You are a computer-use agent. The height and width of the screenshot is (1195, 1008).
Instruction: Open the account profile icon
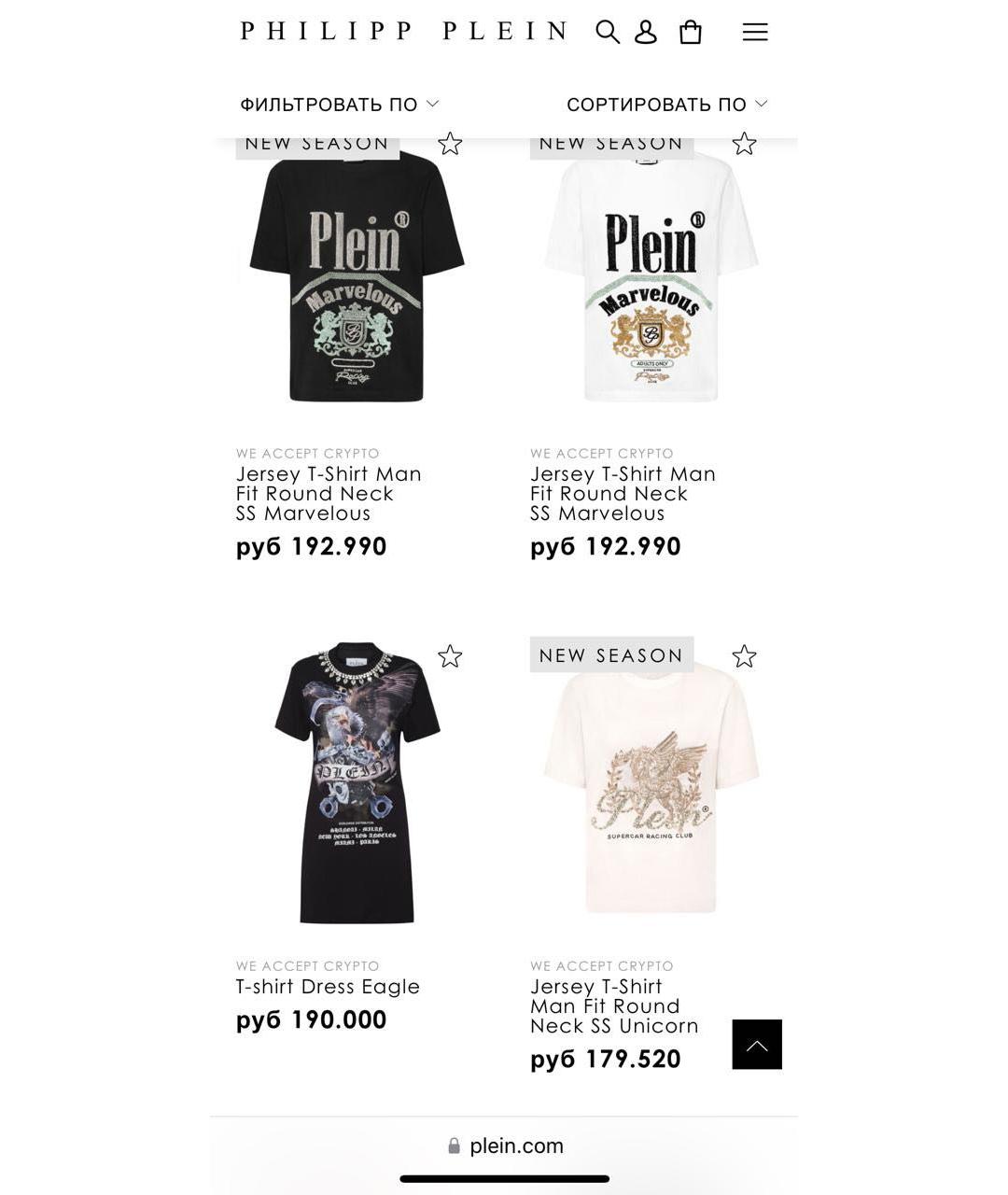645,31
